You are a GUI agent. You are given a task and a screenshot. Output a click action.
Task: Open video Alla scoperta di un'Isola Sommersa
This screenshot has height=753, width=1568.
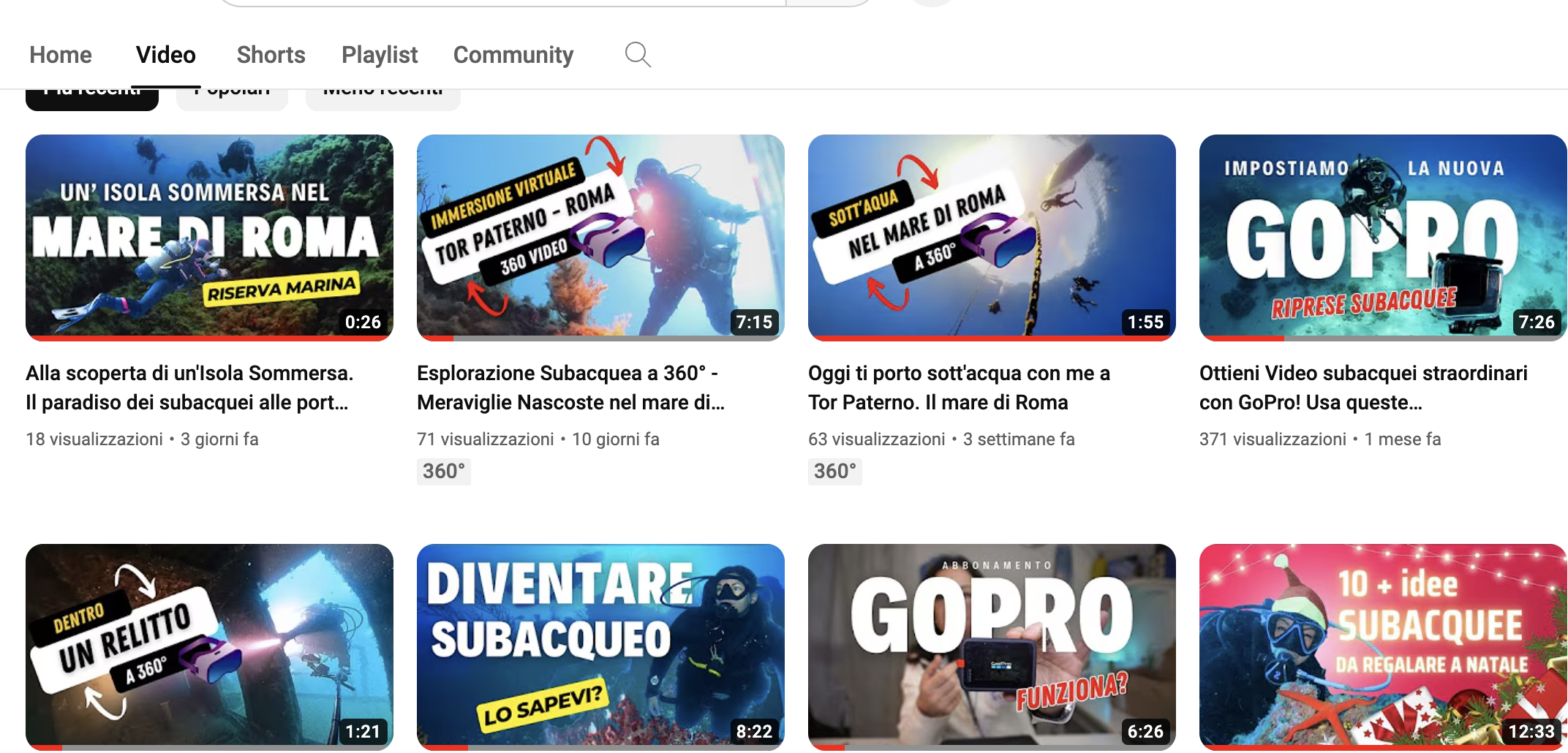point(209,237)
